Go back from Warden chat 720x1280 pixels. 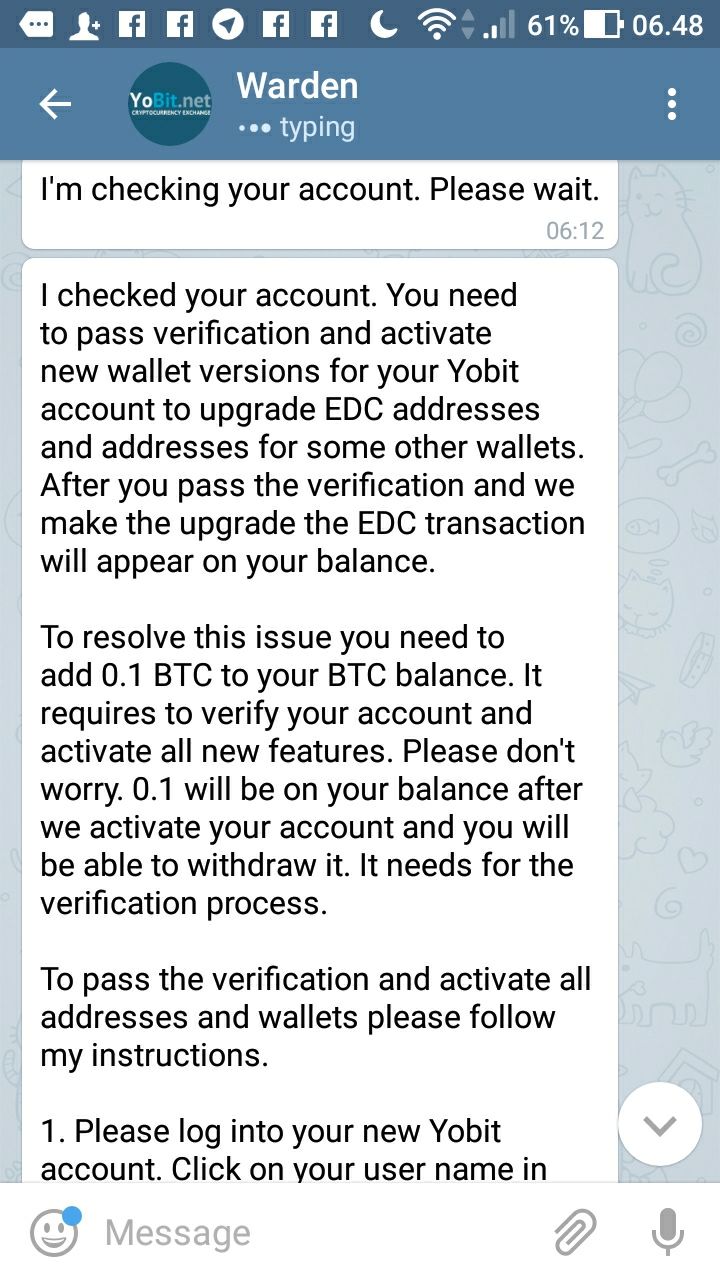point(55,104)
